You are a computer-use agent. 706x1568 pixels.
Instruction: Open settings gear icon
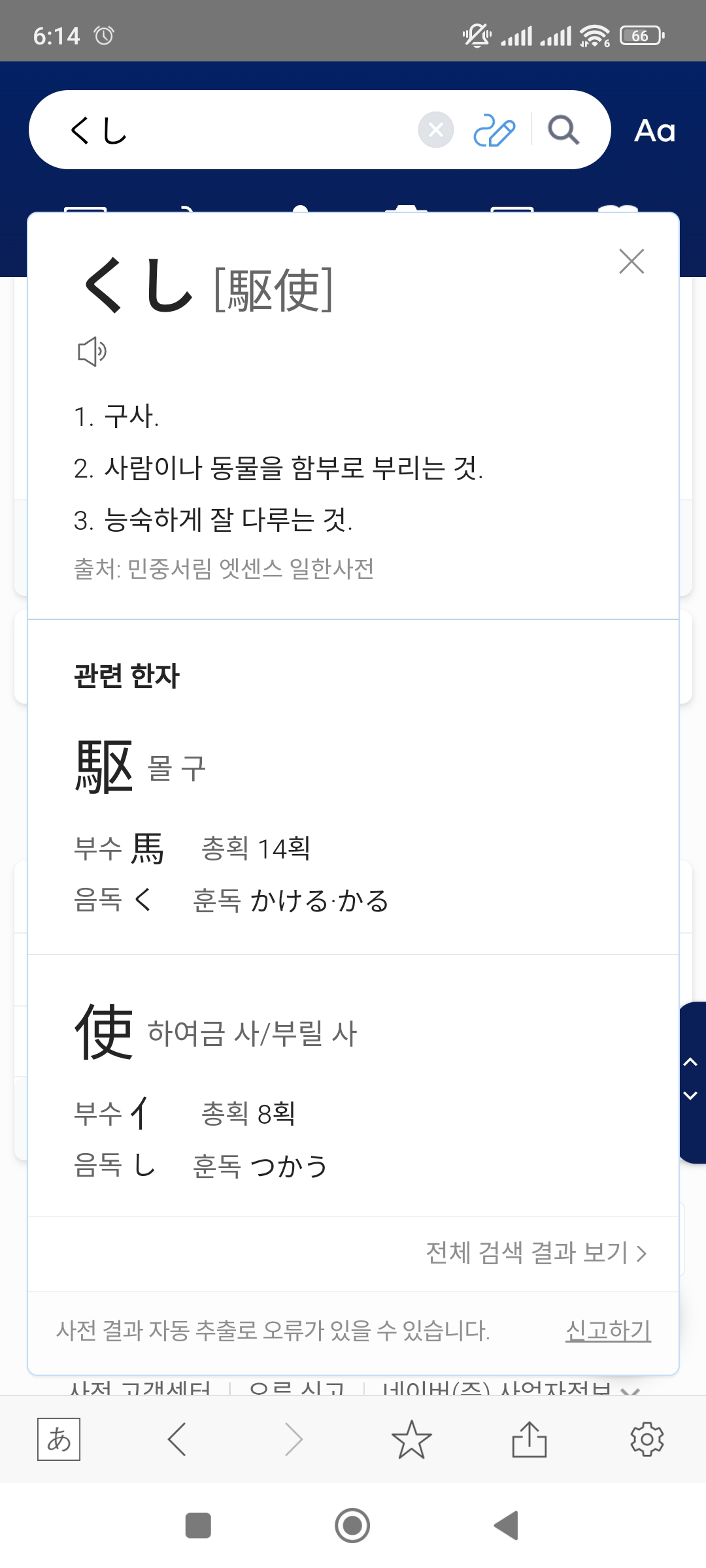tap(647, 1439)
